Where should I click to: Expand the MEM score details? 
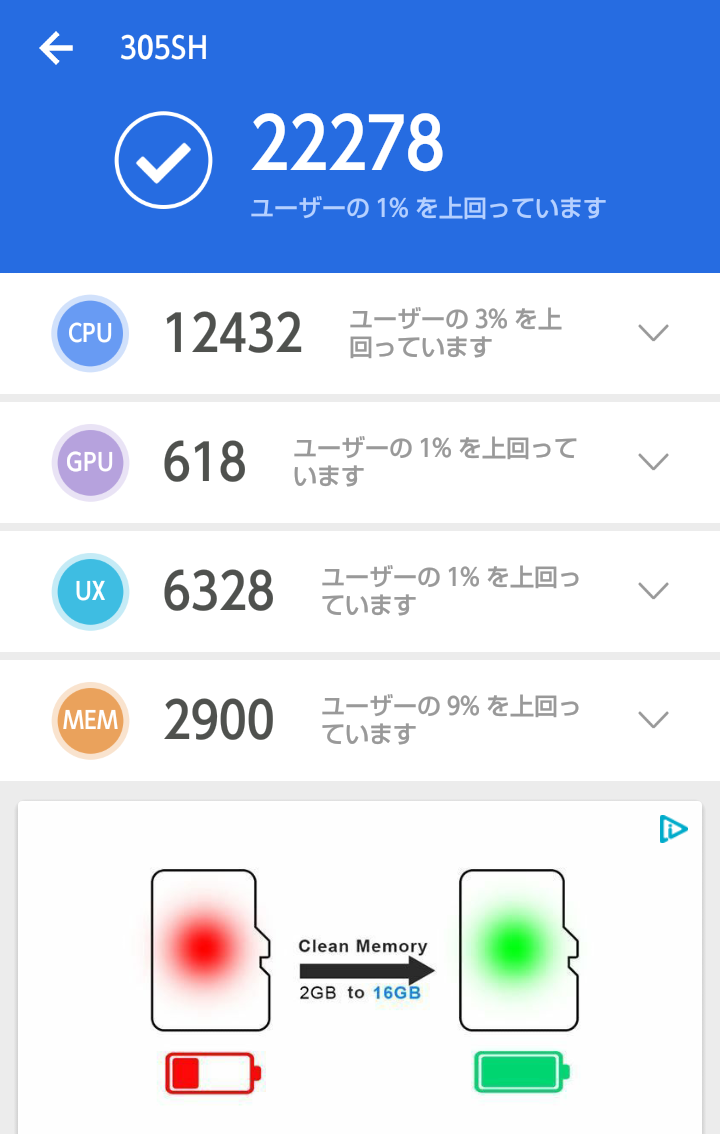(653, 719)
